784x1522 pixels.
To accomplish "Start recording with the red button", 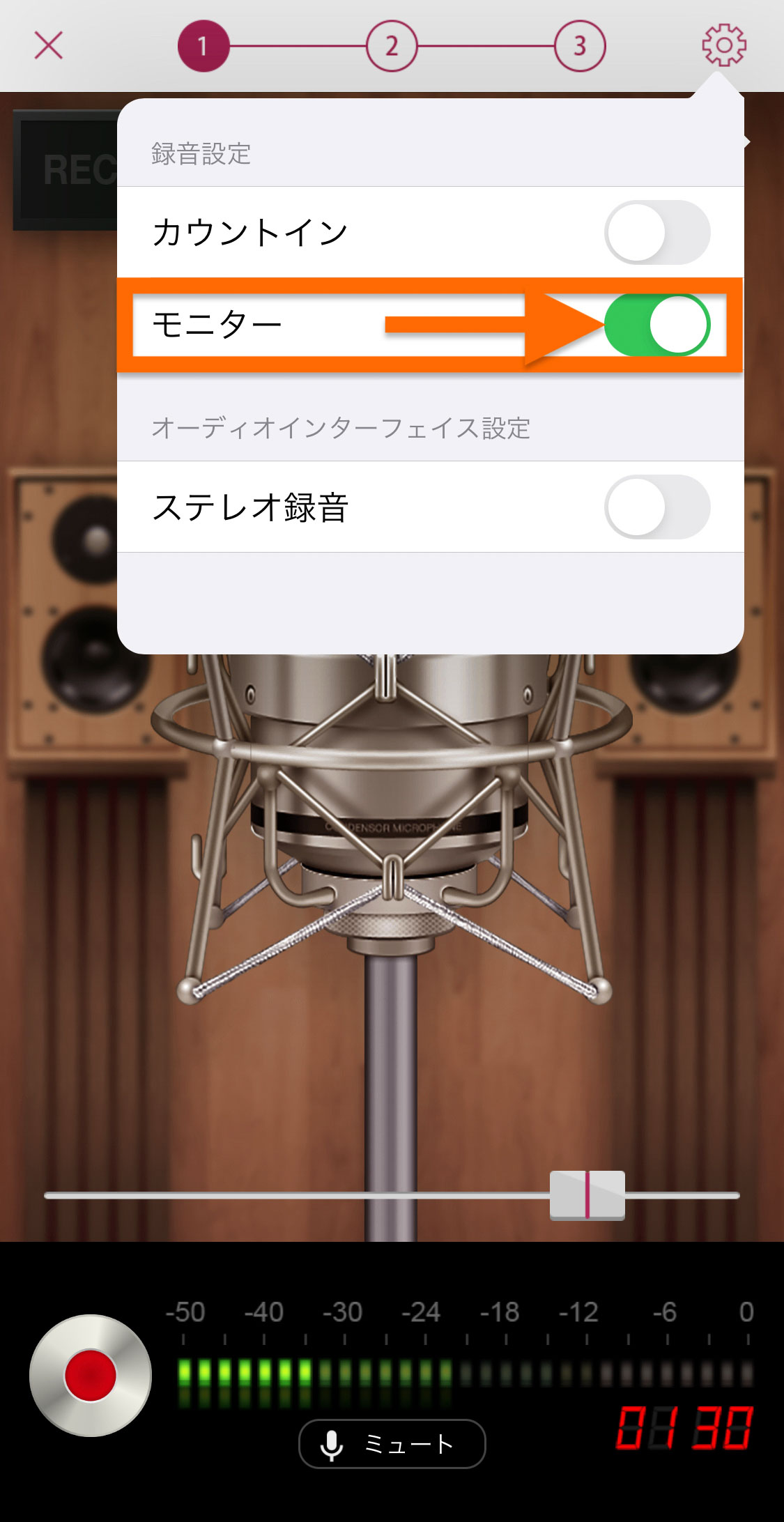I will (x=91, y=1375).
